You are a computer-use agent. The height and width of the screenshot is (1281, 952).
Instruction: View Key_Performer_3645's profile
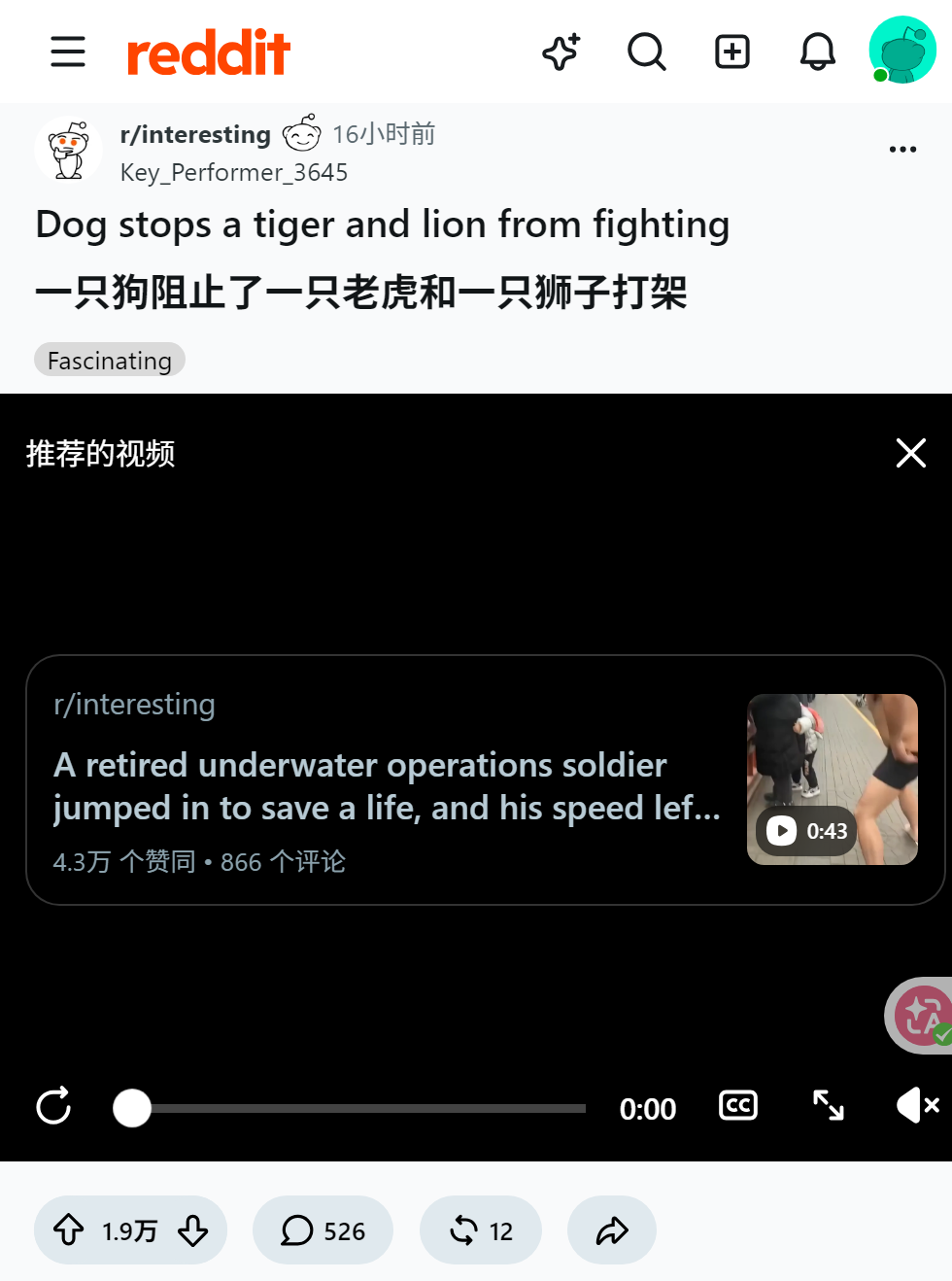(234, 172)
